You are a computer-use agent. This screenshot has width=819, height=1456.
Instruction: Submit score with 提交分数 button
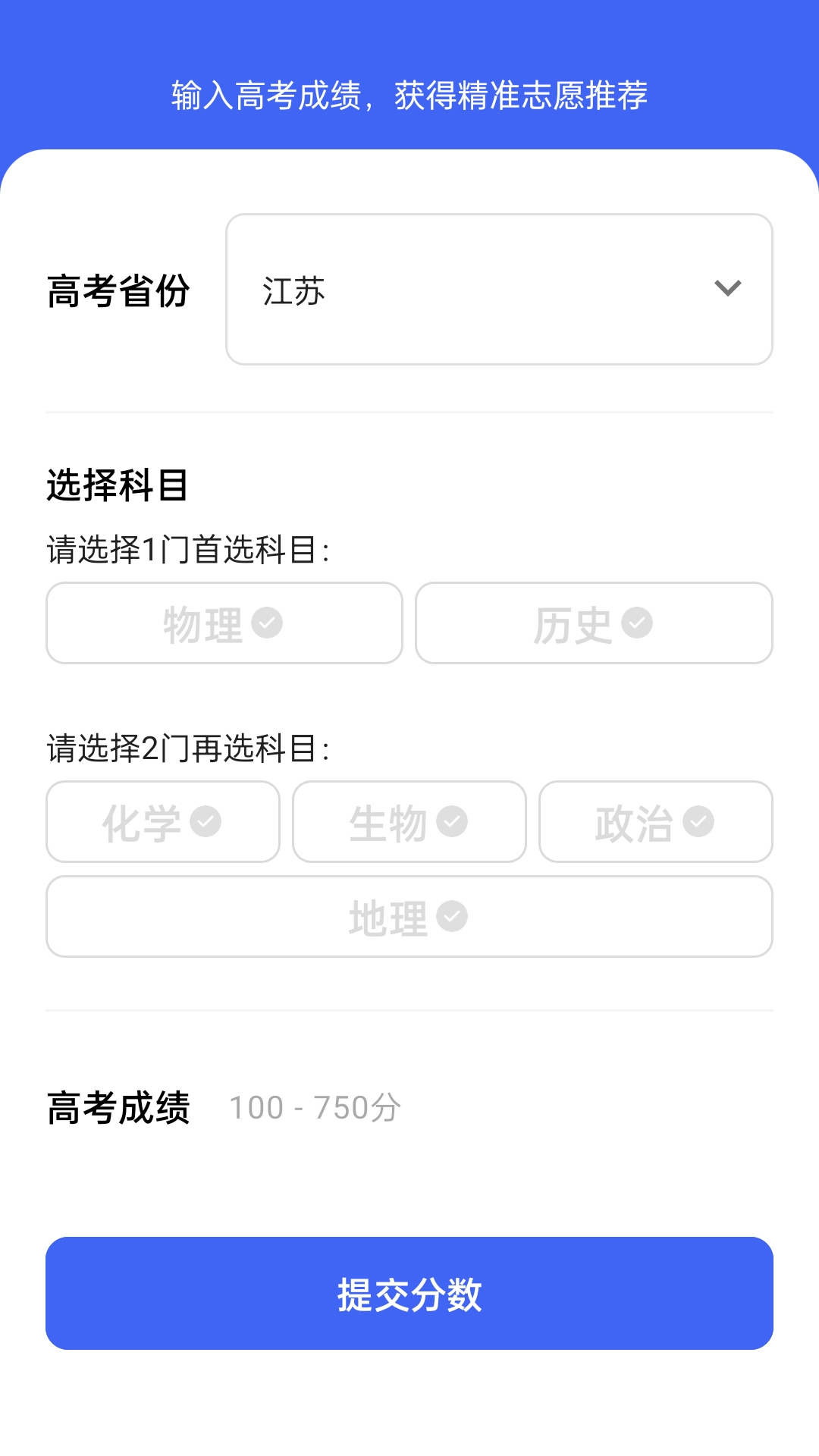(409, 1294)
